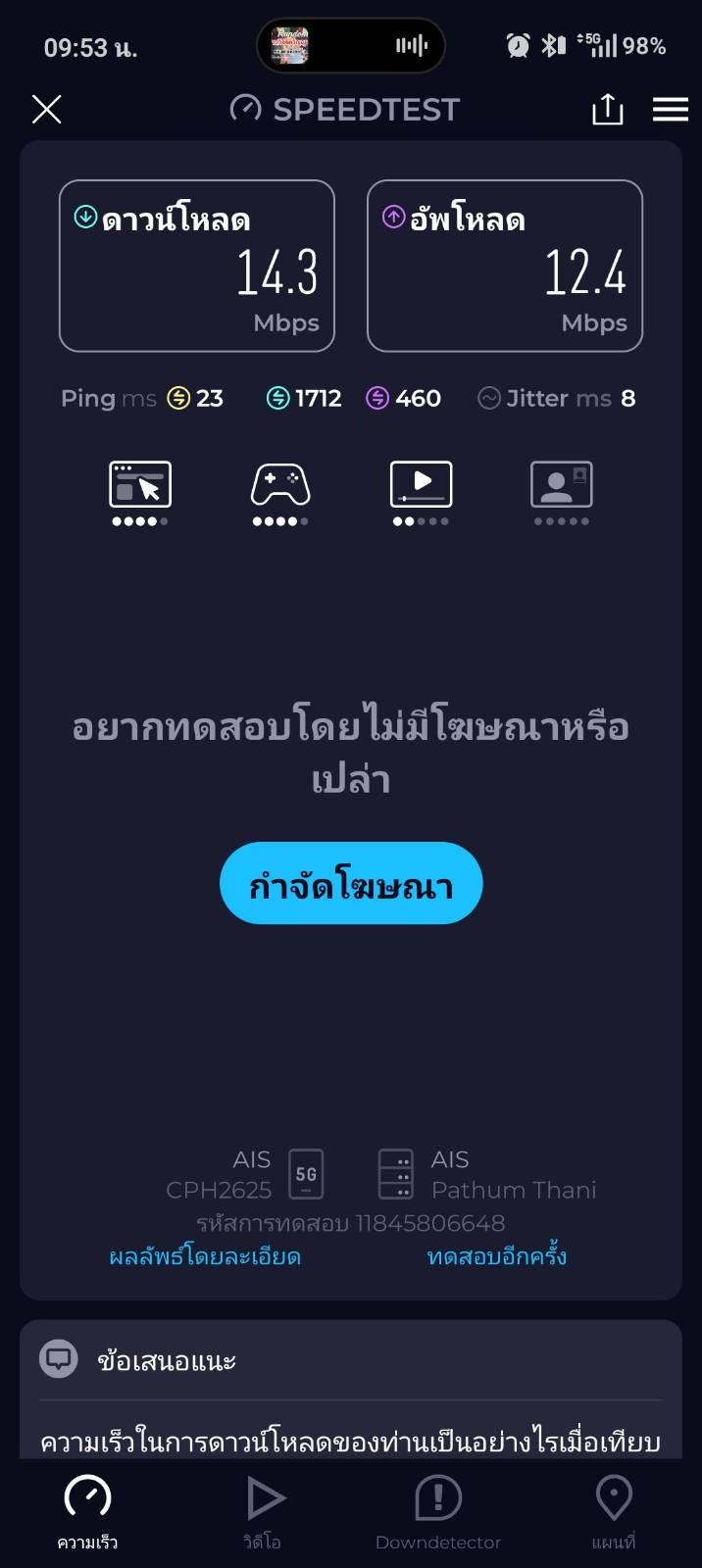This screenshot has width=702, height=1568.
Task: Open ผลลัพธ์โดยละเอียด detailed results
Action: 205,1256
